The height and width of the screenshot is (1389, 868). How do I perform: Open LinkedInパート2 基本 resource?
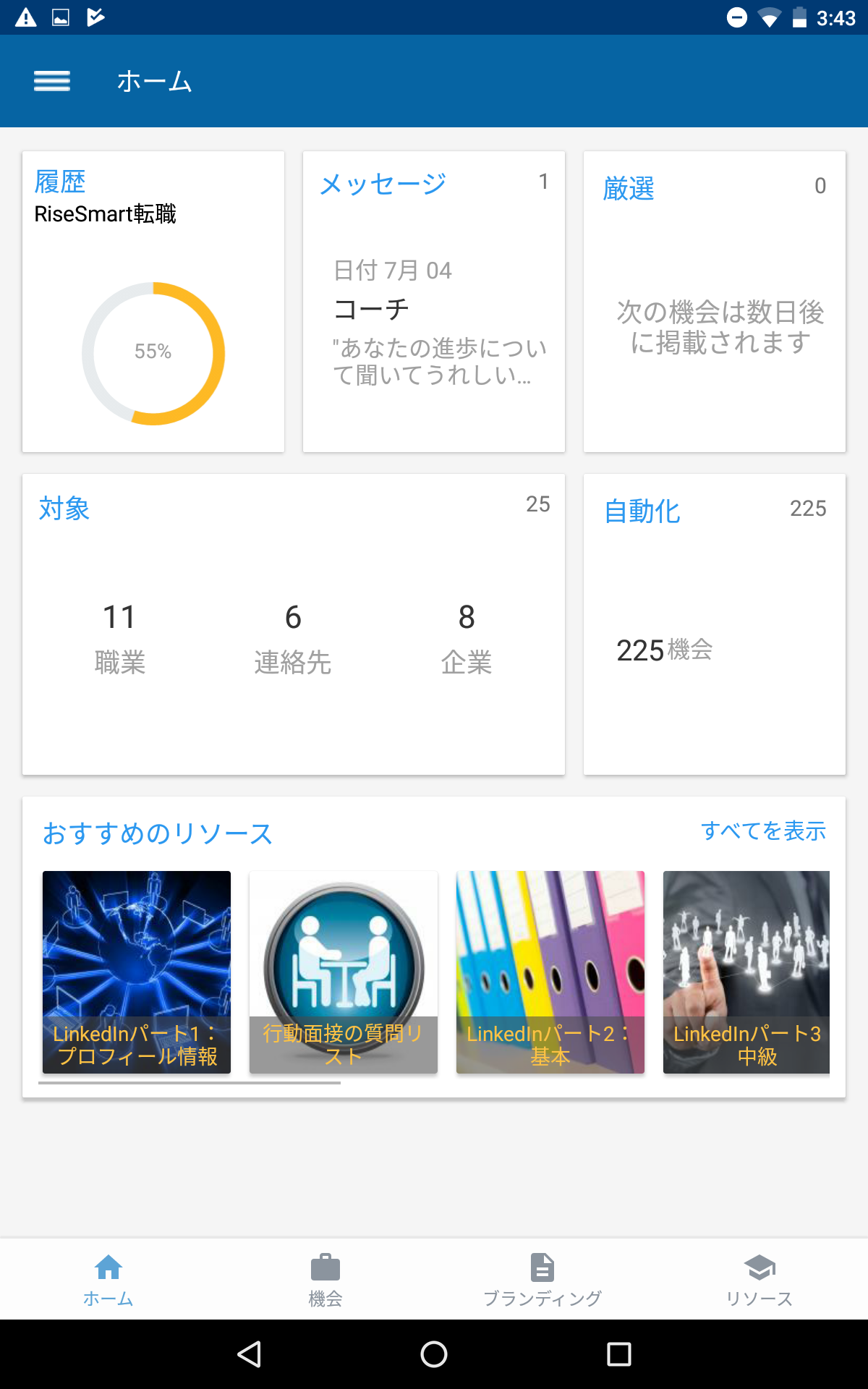coord(550,972)
